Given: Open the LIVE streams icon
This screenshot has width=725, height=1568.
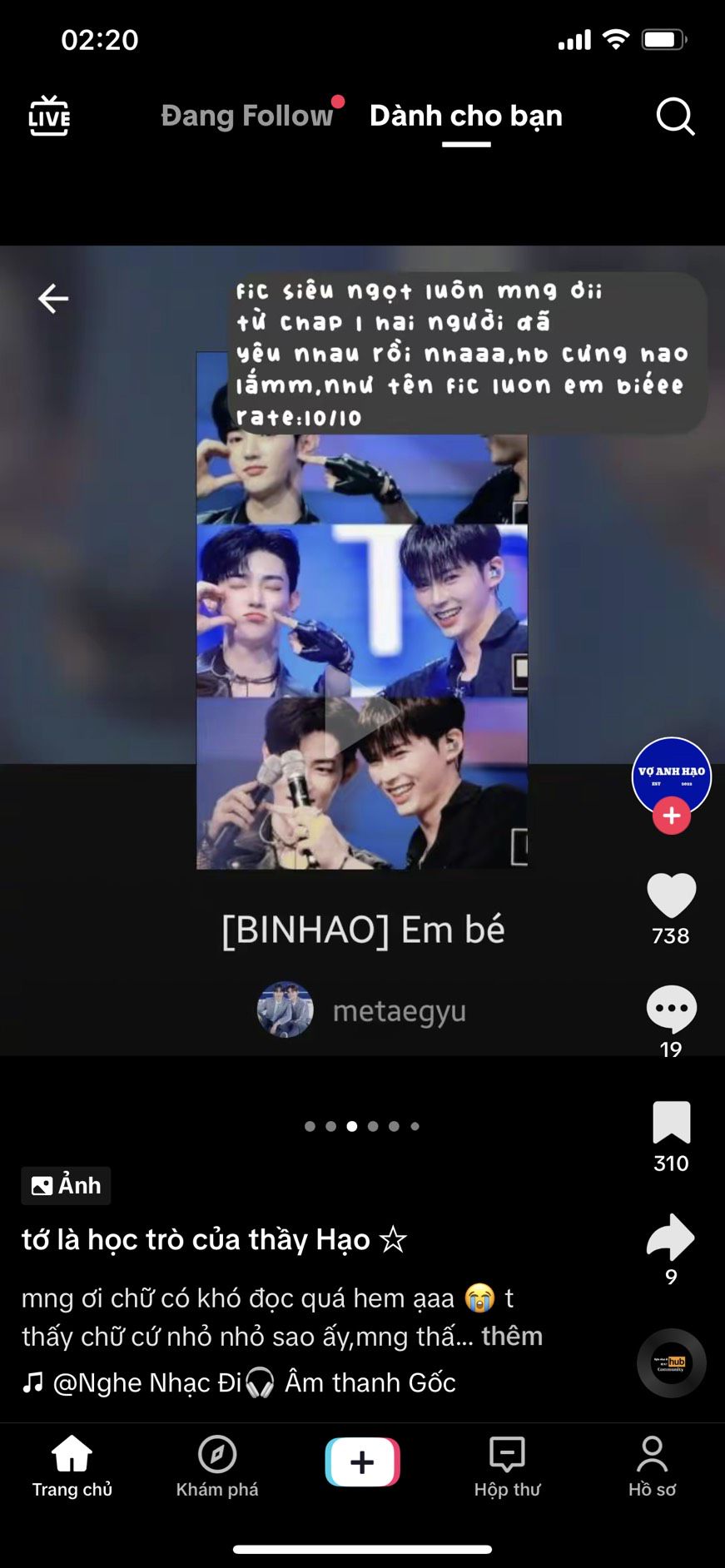Looking at the screenshot, I should (49, 116).
